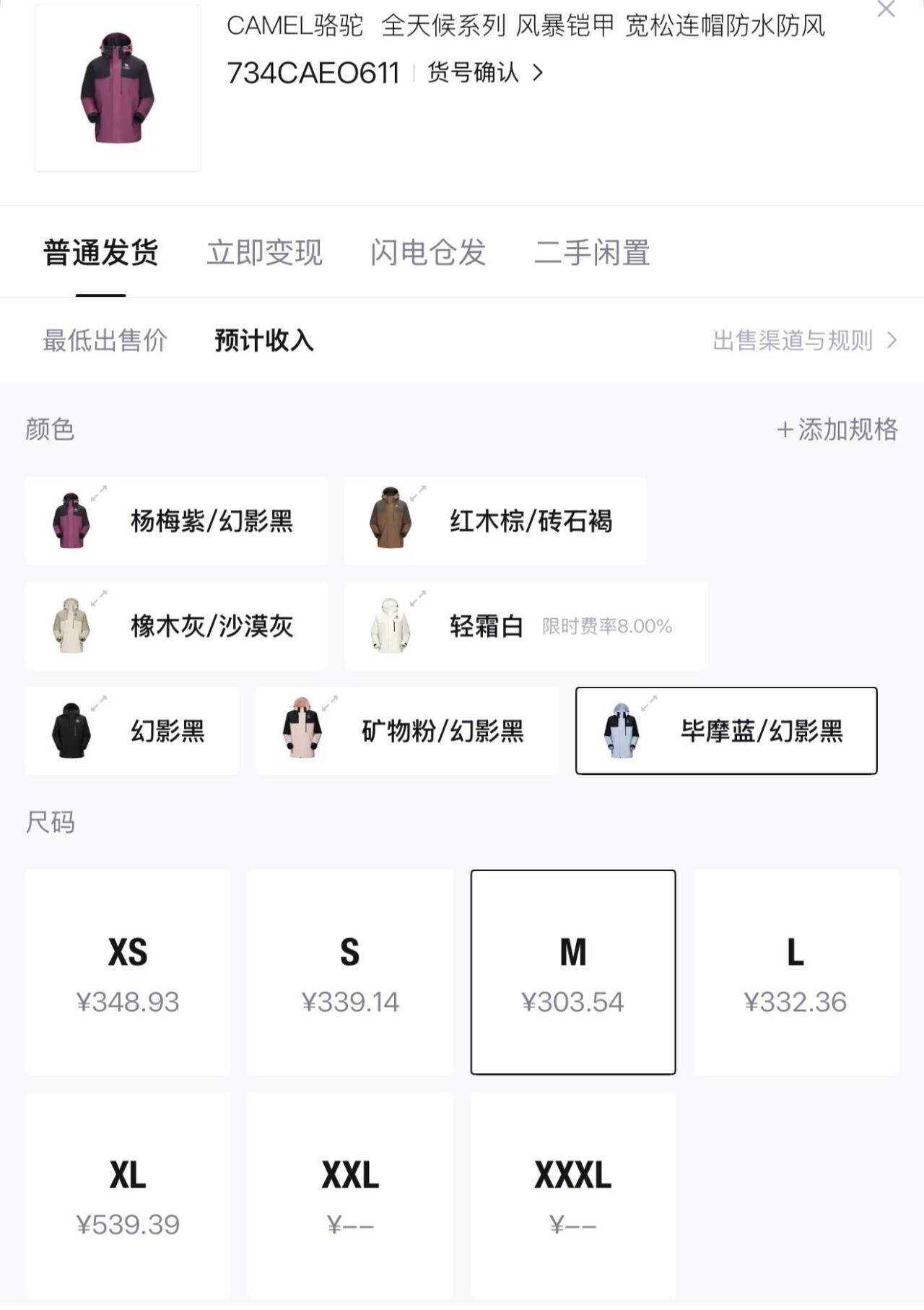Choose size XL priced ¥539.39

click(x=128, y=1194)
